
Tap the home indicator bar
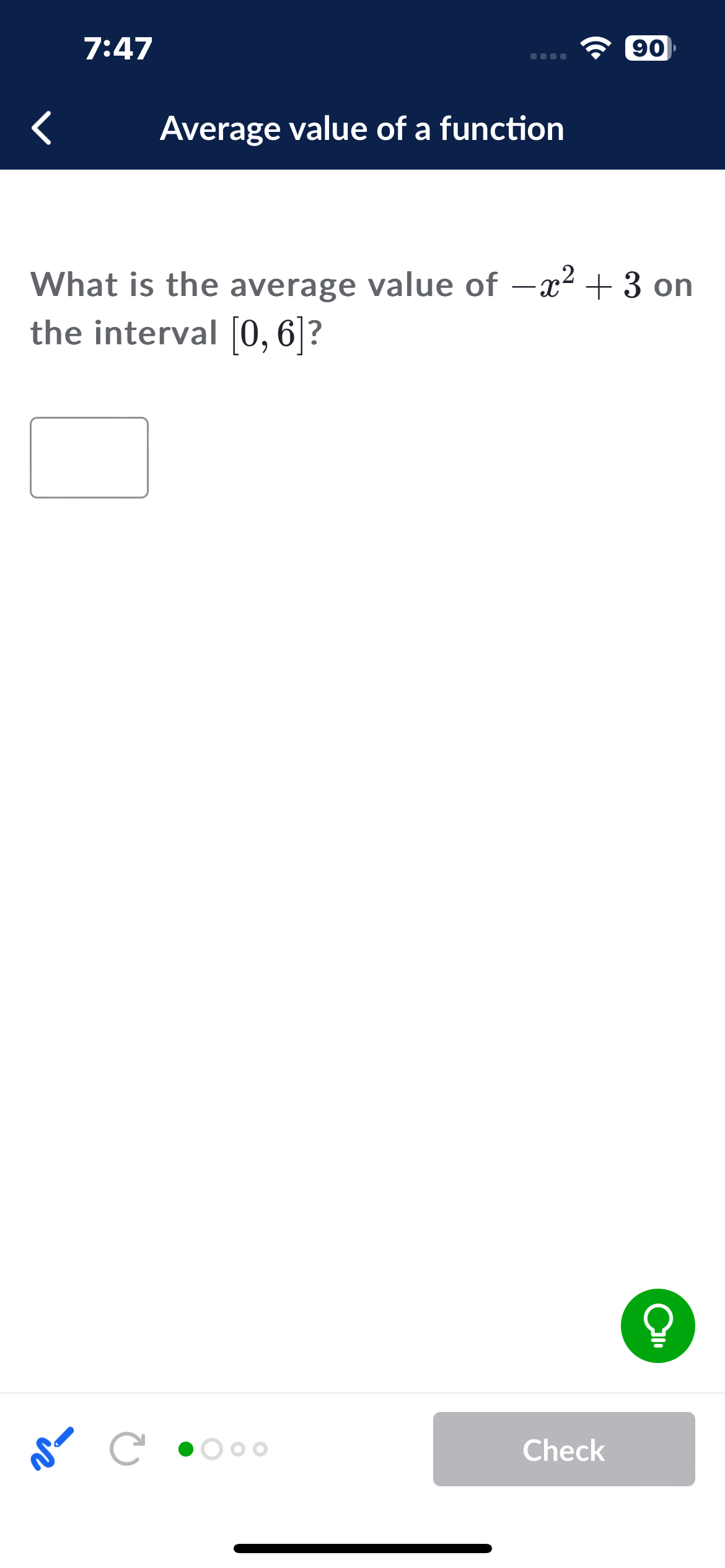[x=362, y=1546]
